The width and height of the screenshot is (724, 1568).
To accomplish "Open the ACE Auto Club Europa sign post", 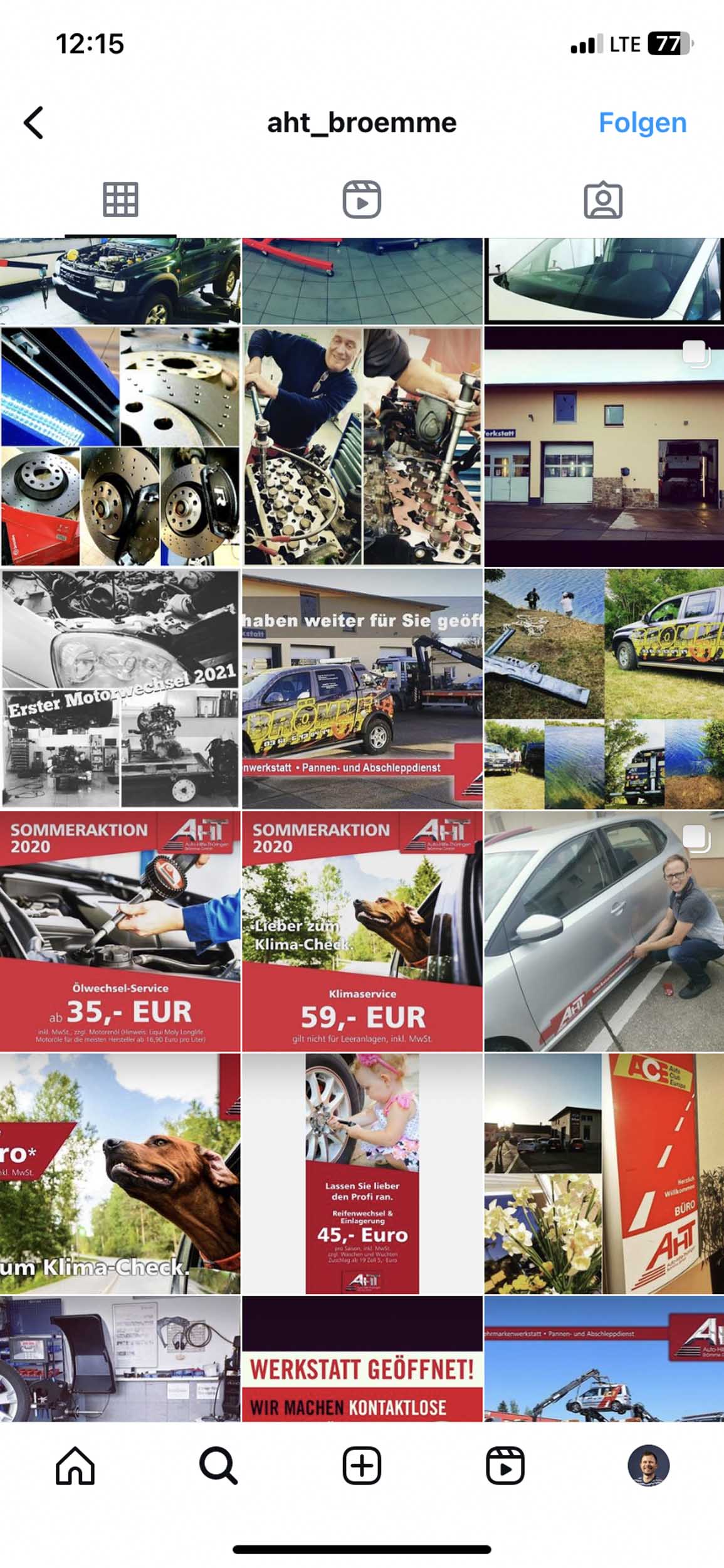I will click(x=604, y=1173).
